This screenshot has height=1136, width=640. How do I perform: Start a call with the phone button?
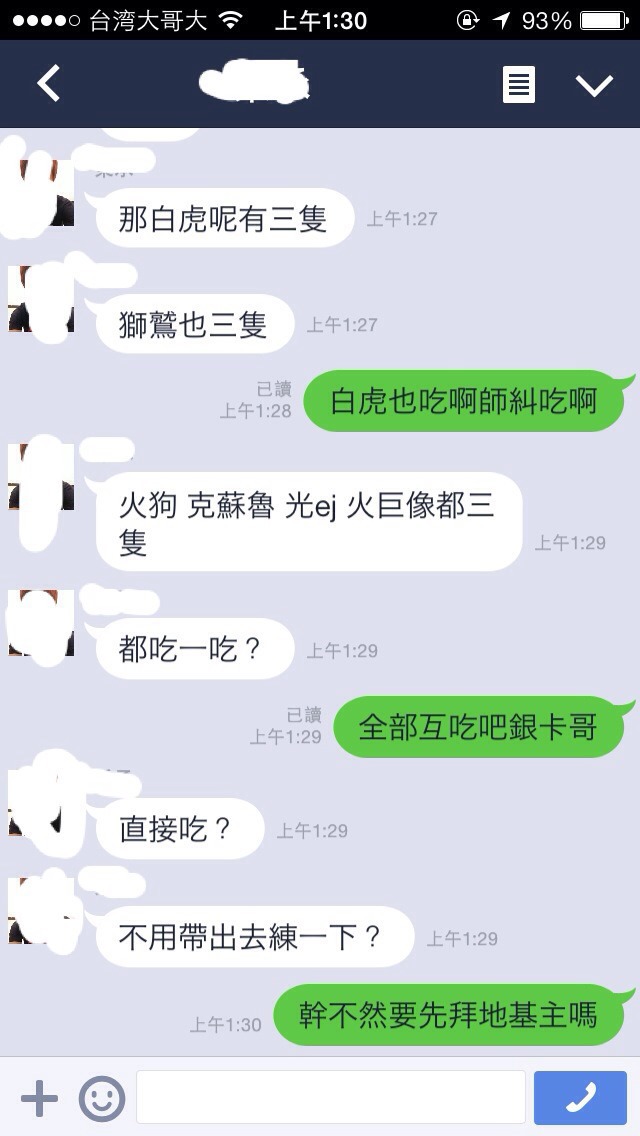click(x=580, y=1098)
